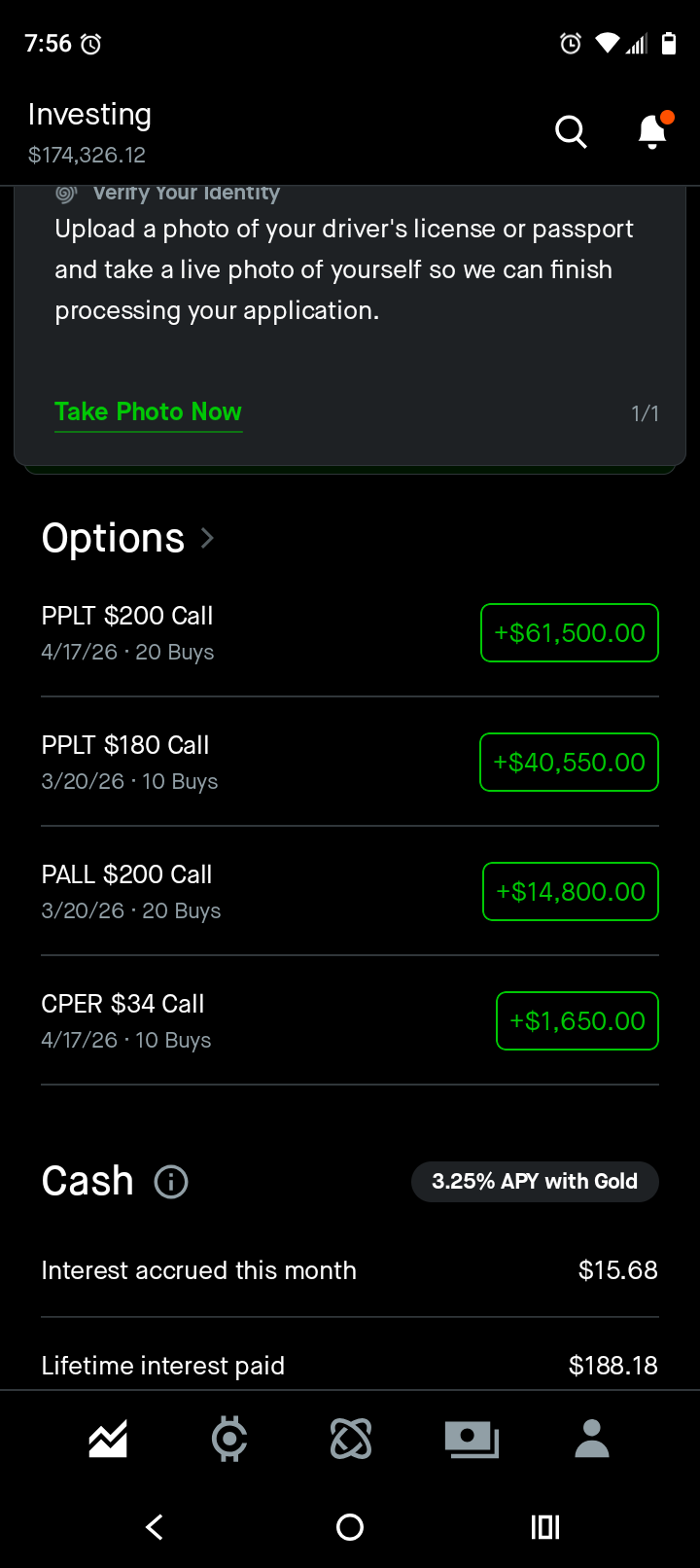Screen dimensions: 700x1568
Task: Toggle the +$61,500.00 return badge
Action: click(x=570, y=633)
